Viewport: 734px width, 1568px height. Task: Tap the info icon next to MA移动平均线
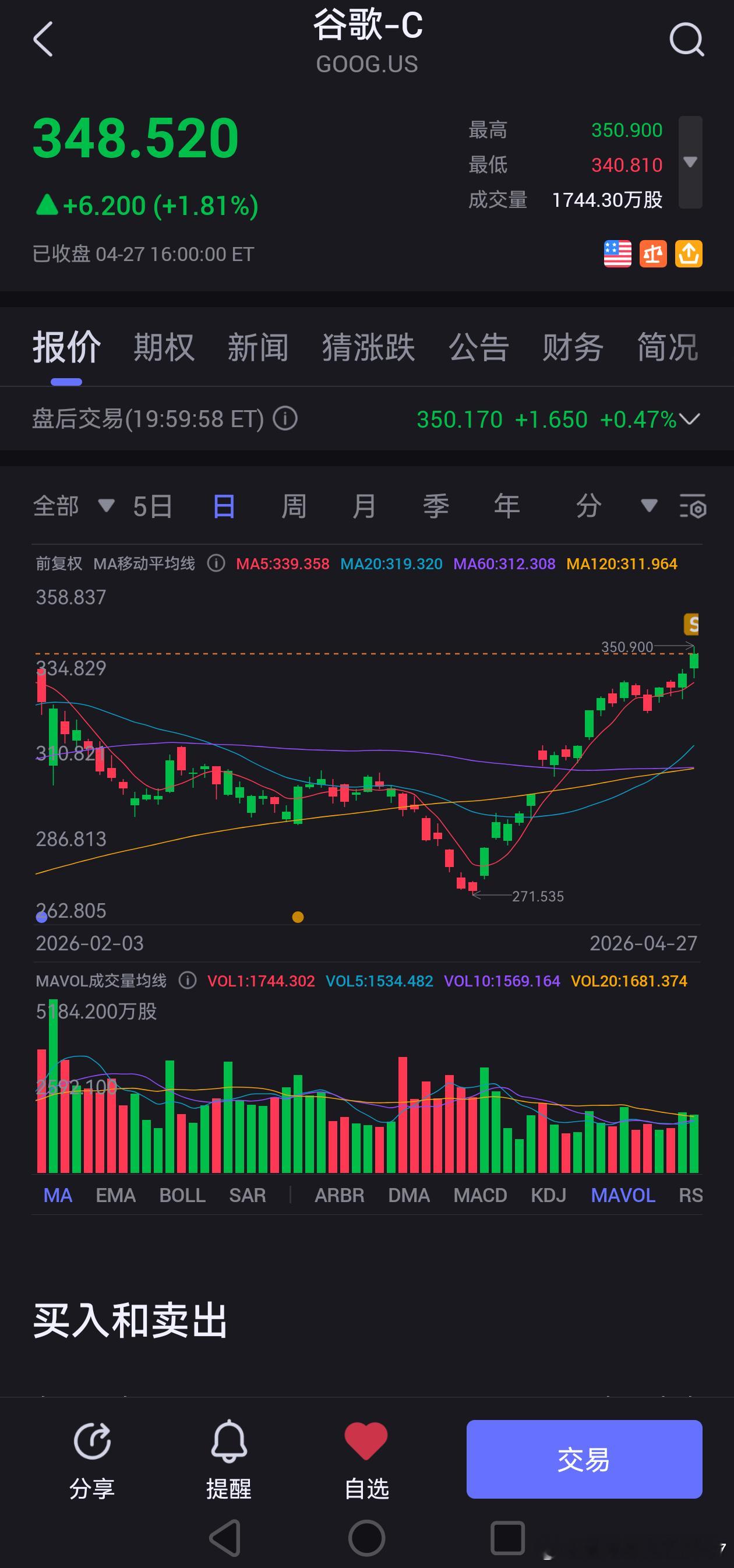(x=216, y=563)
